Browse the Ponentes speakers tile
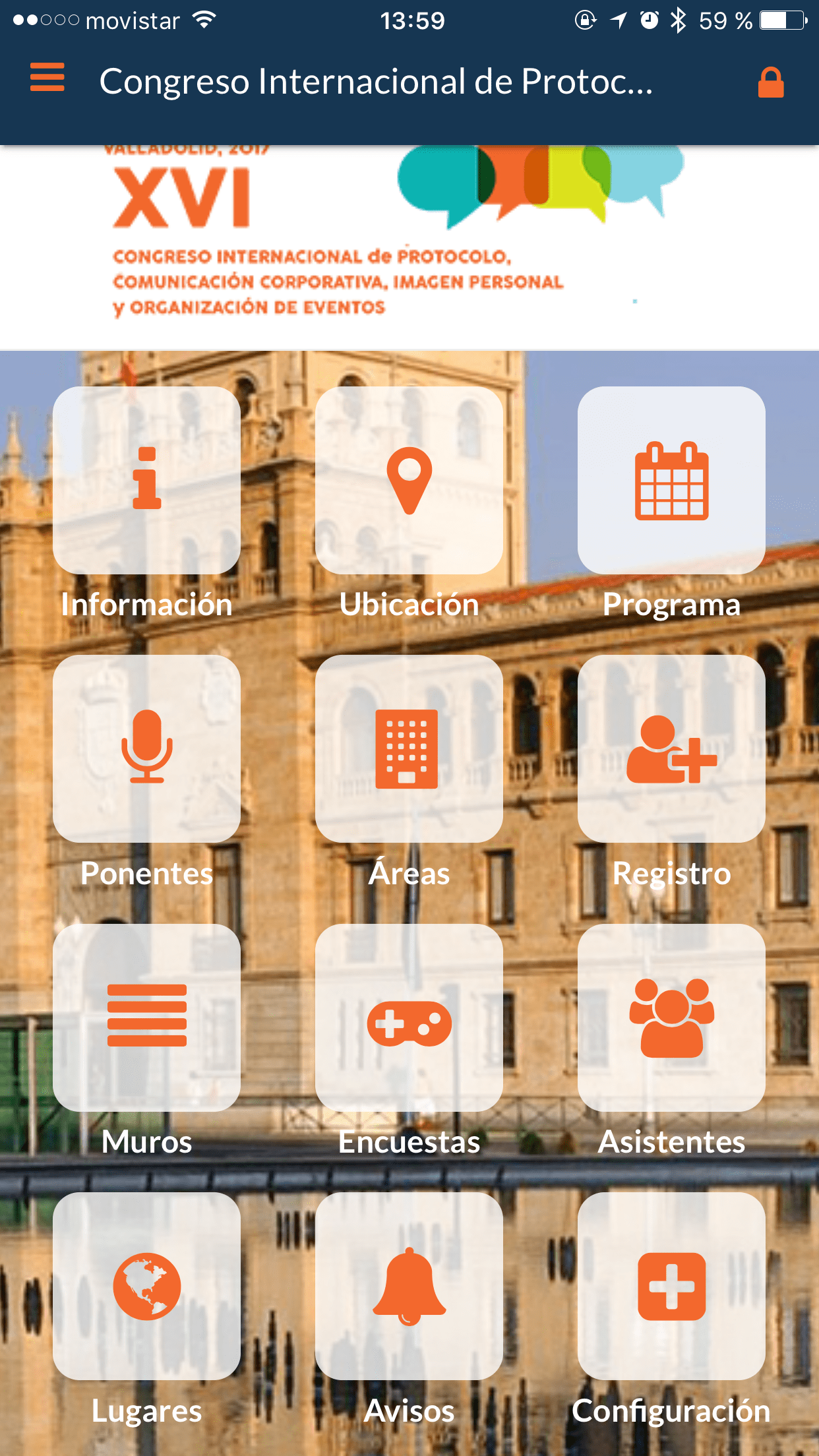This screenshot has height=1456, width=819. (146, 748)
